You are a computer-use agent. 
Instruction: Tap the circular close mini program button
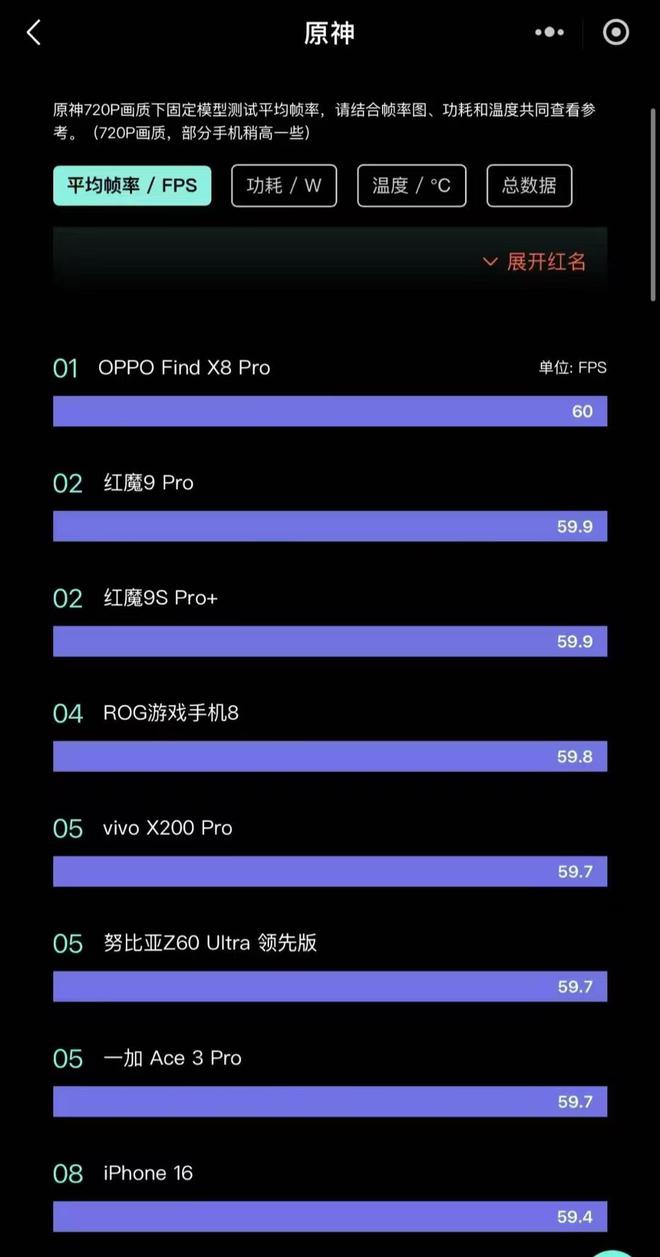[x=616, y=32]
